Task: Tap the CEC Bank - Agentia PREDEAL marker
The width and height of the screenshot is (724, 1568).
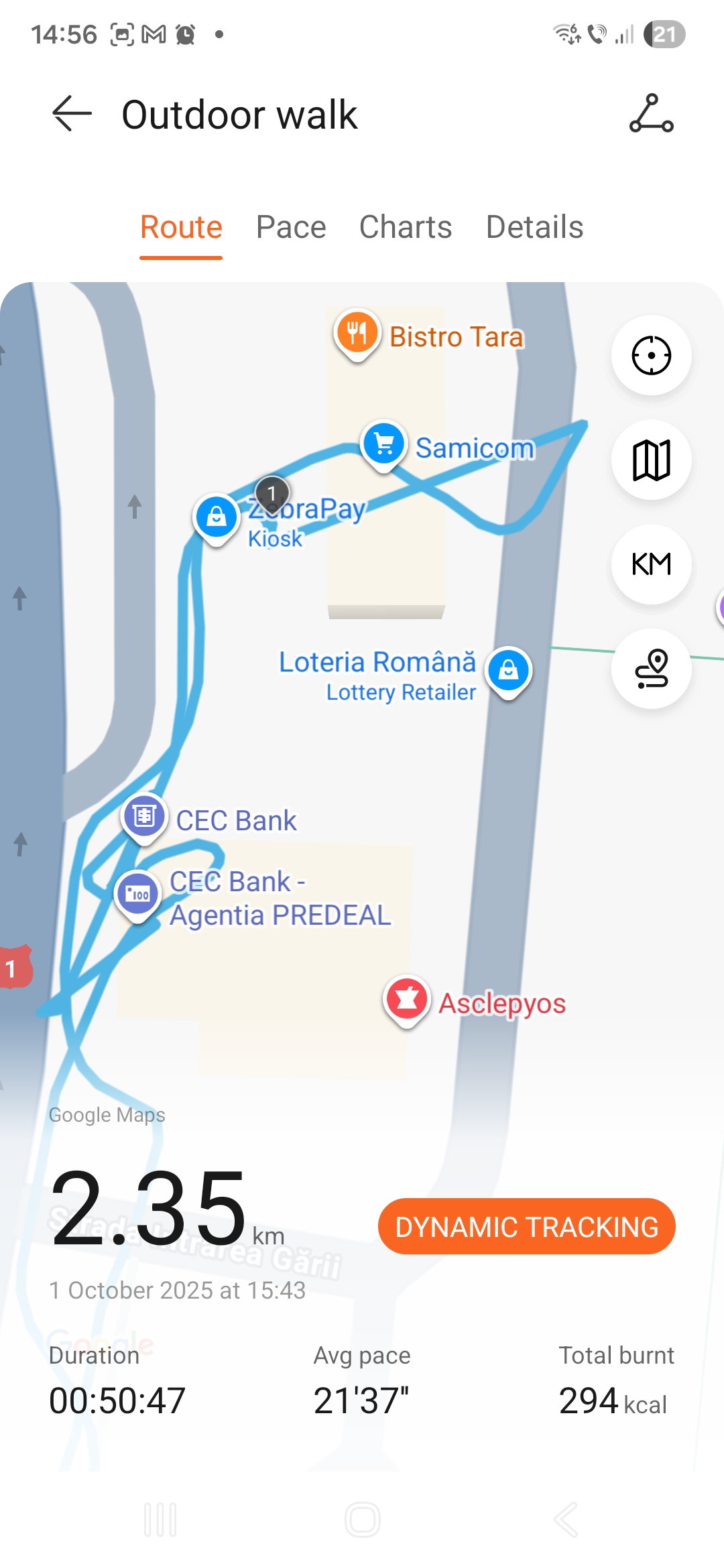Action: coord(138,894)
